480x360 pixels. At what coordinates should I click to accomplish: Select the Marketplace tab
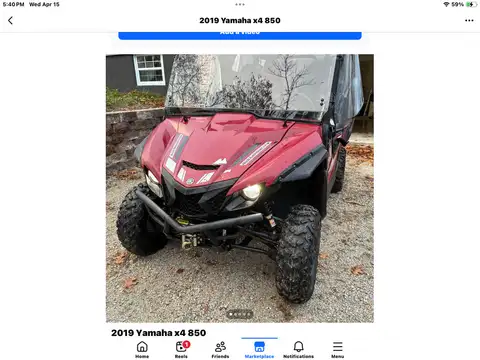pyautogui.click(x=259, y=349)
